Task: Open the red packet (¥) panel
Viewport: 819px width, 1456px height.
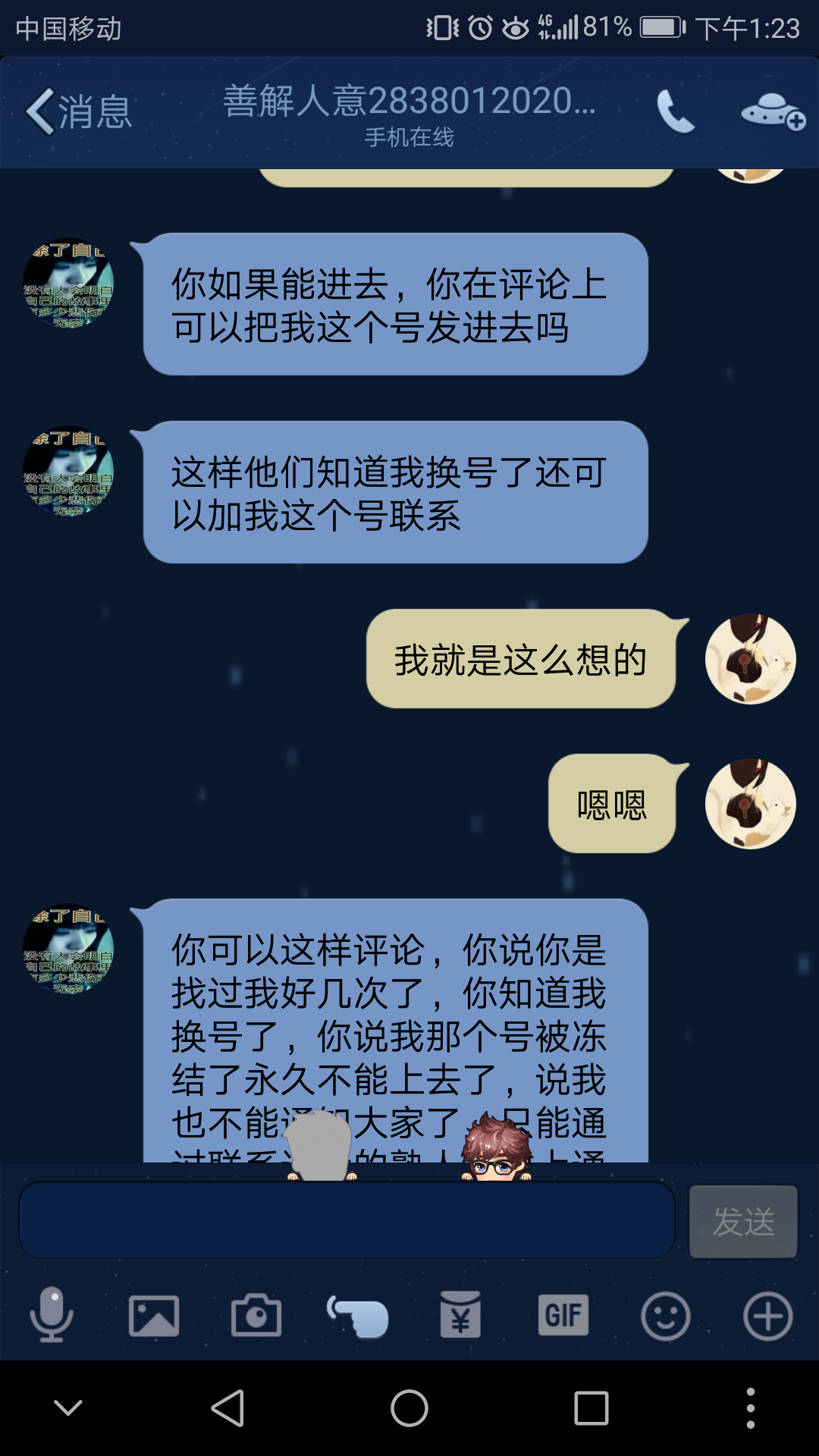Action: tap(460, 1316)
